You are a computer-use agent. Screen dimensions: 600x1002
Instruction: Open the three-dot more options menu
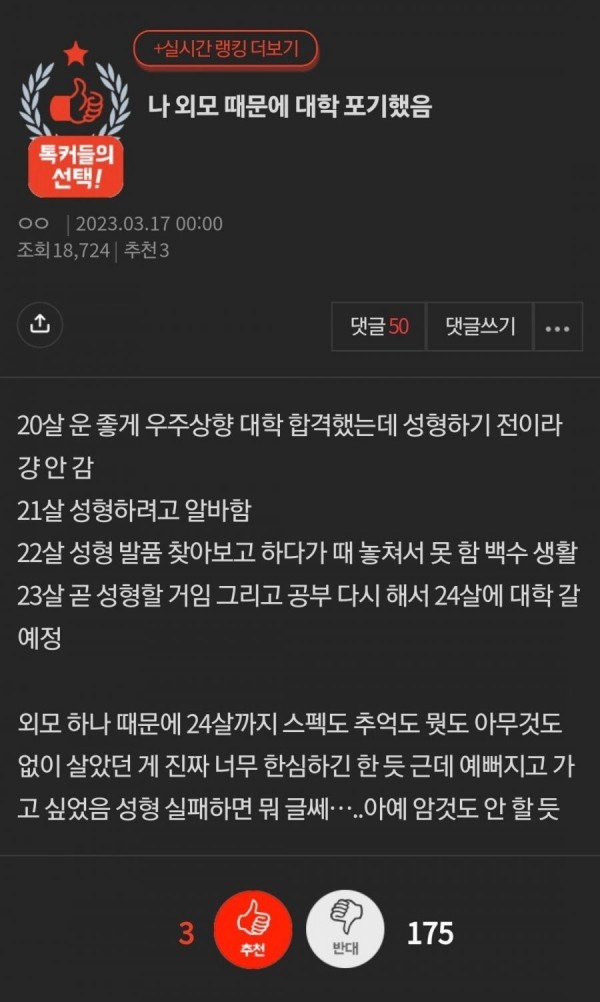click(557, 327)
